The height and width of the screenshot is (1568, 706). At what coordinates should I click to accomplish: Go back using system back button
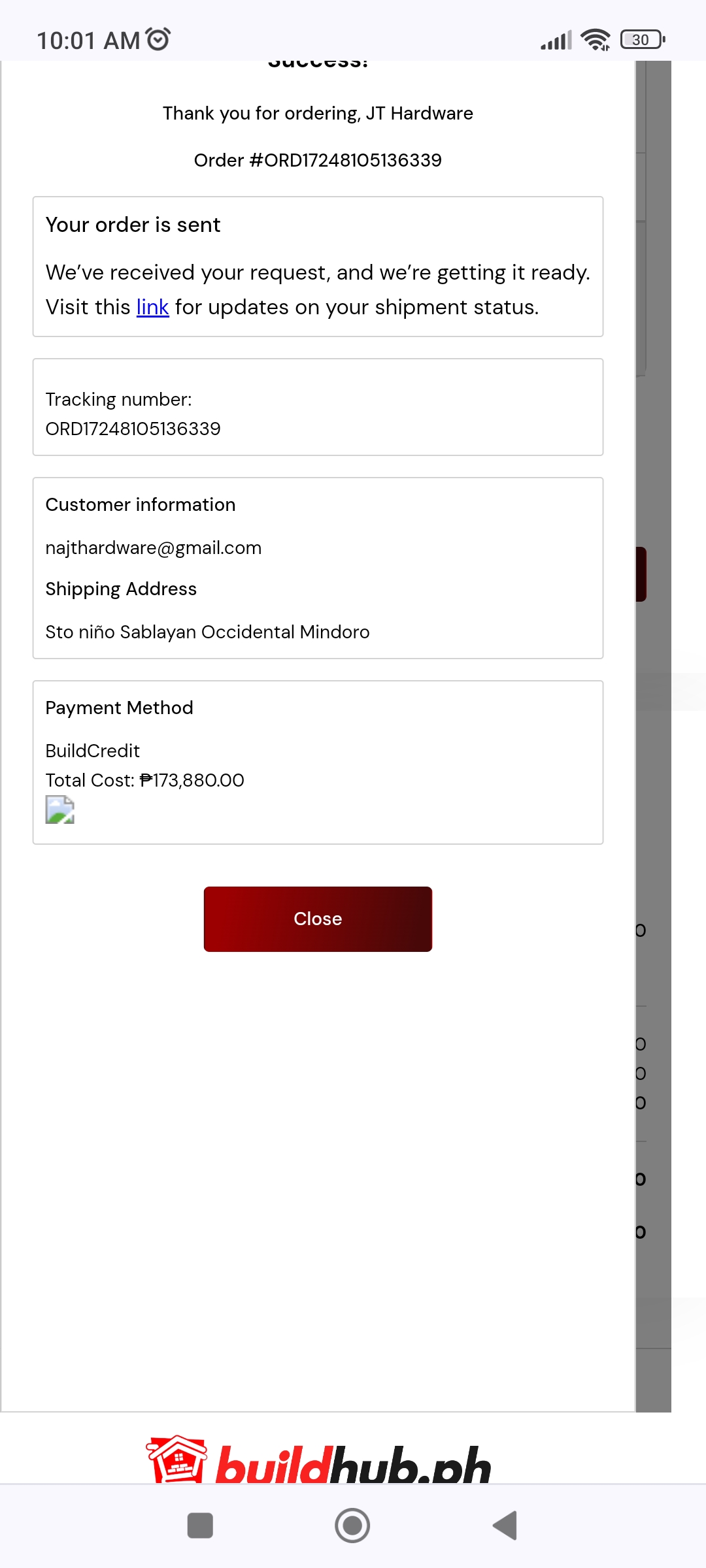[505, 1526]
